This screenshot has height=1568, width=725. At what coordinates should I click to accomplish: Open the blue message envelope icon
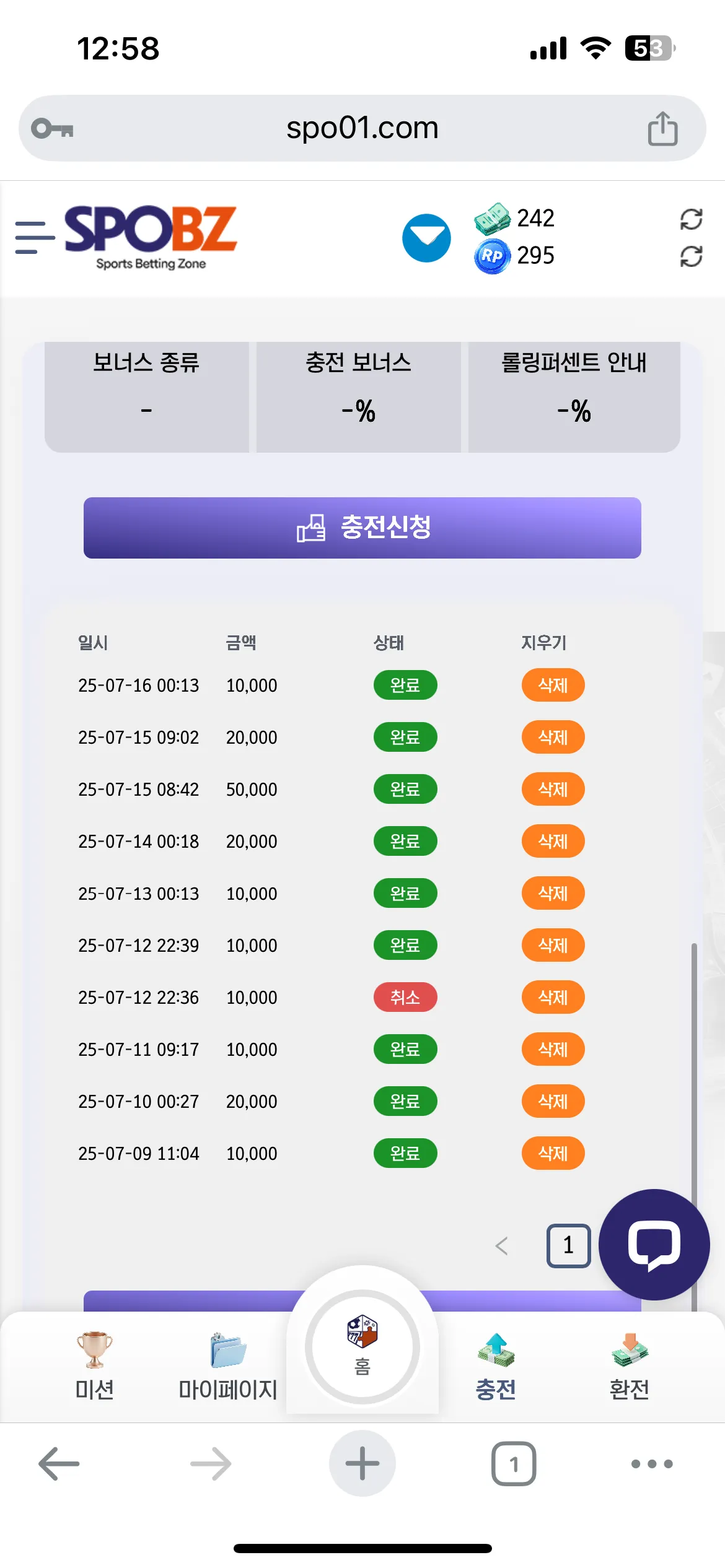[426, 238]
